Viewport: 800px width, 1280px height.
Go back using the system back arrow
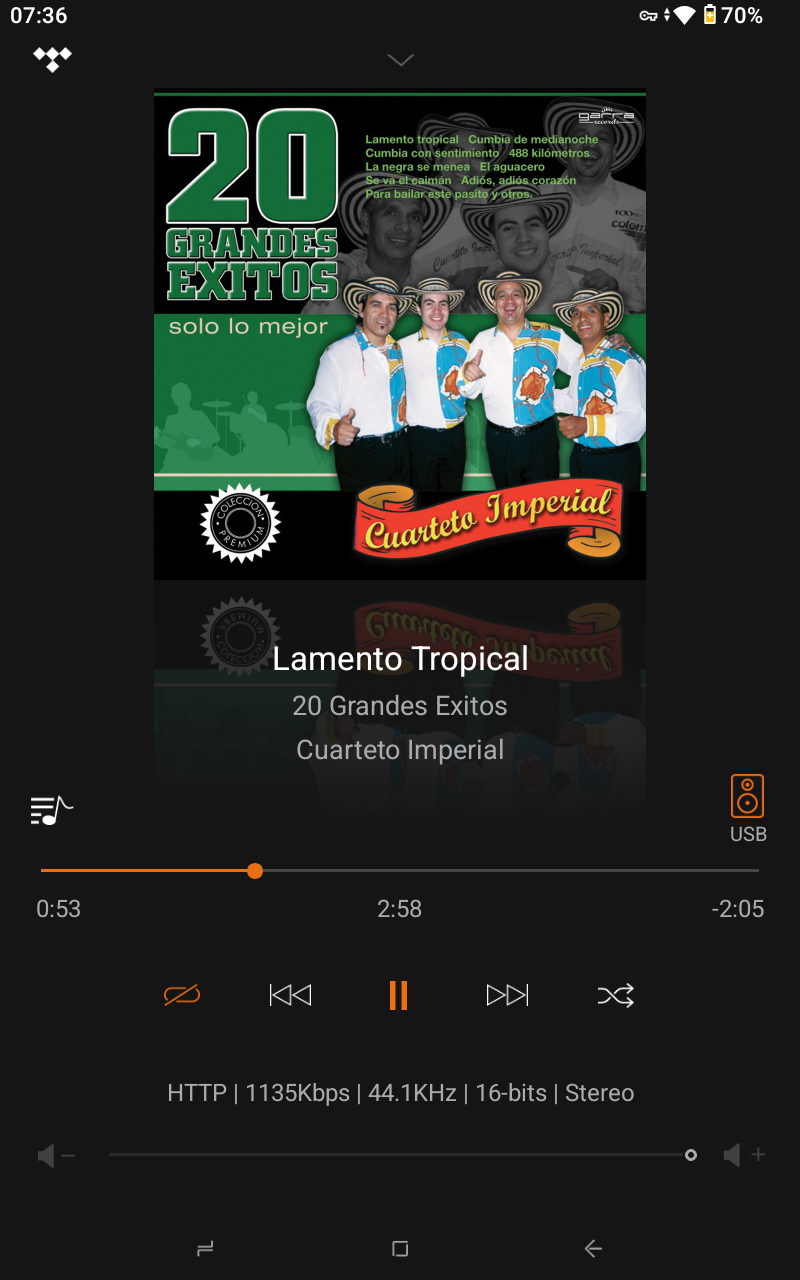coord(593,1248)
